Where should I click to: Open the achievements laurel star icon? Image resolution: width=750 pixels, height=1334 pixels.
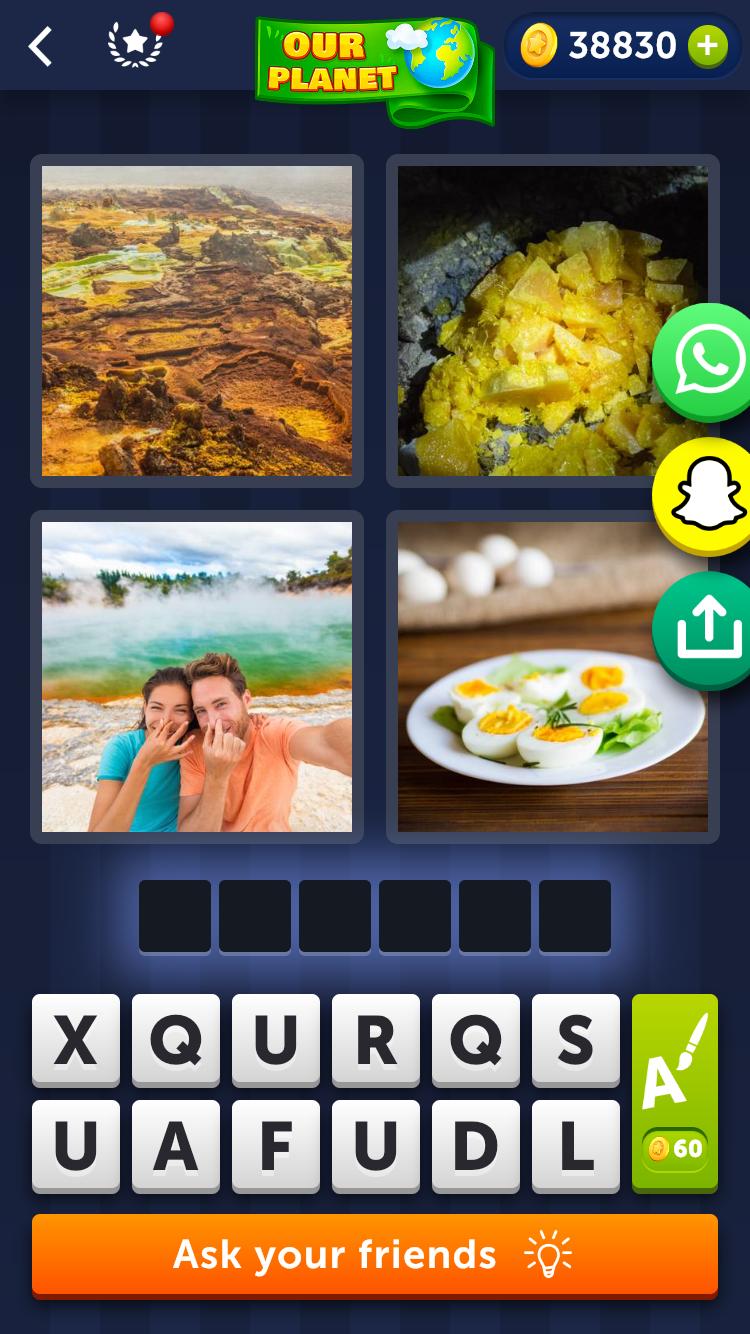[x=135, y=45]
